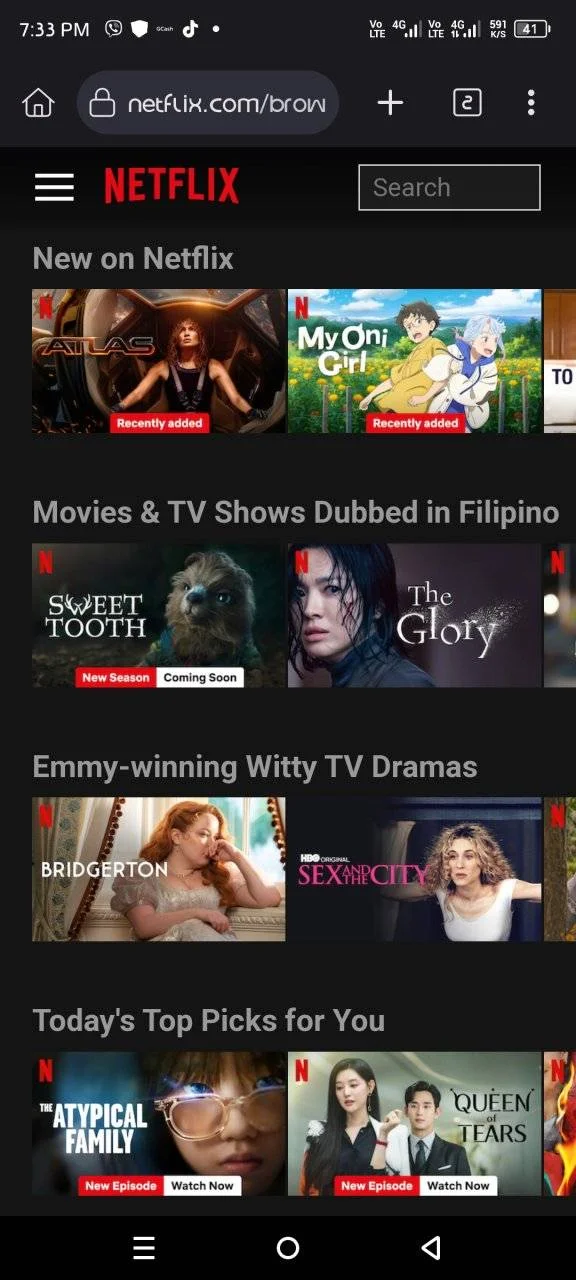
Task: Open recent apps from the navigation bar
Action: [x=144, y=1247]
